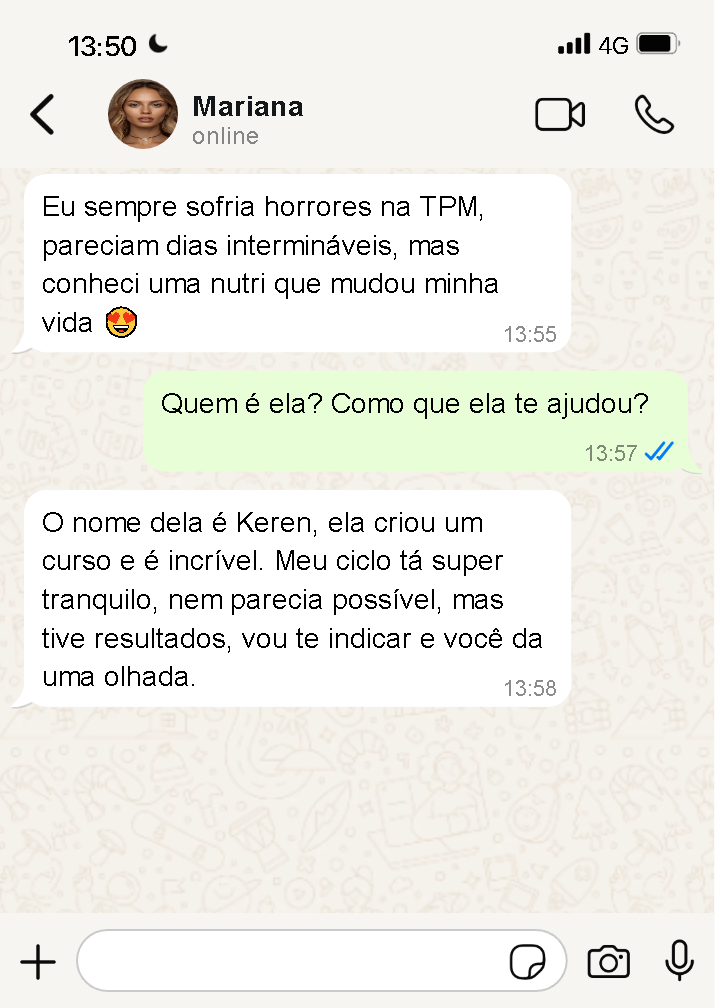The width and height of the screenshot is (716, 1008).
Task: Tap the plus icon to attach a file
Action: point(38,963)
